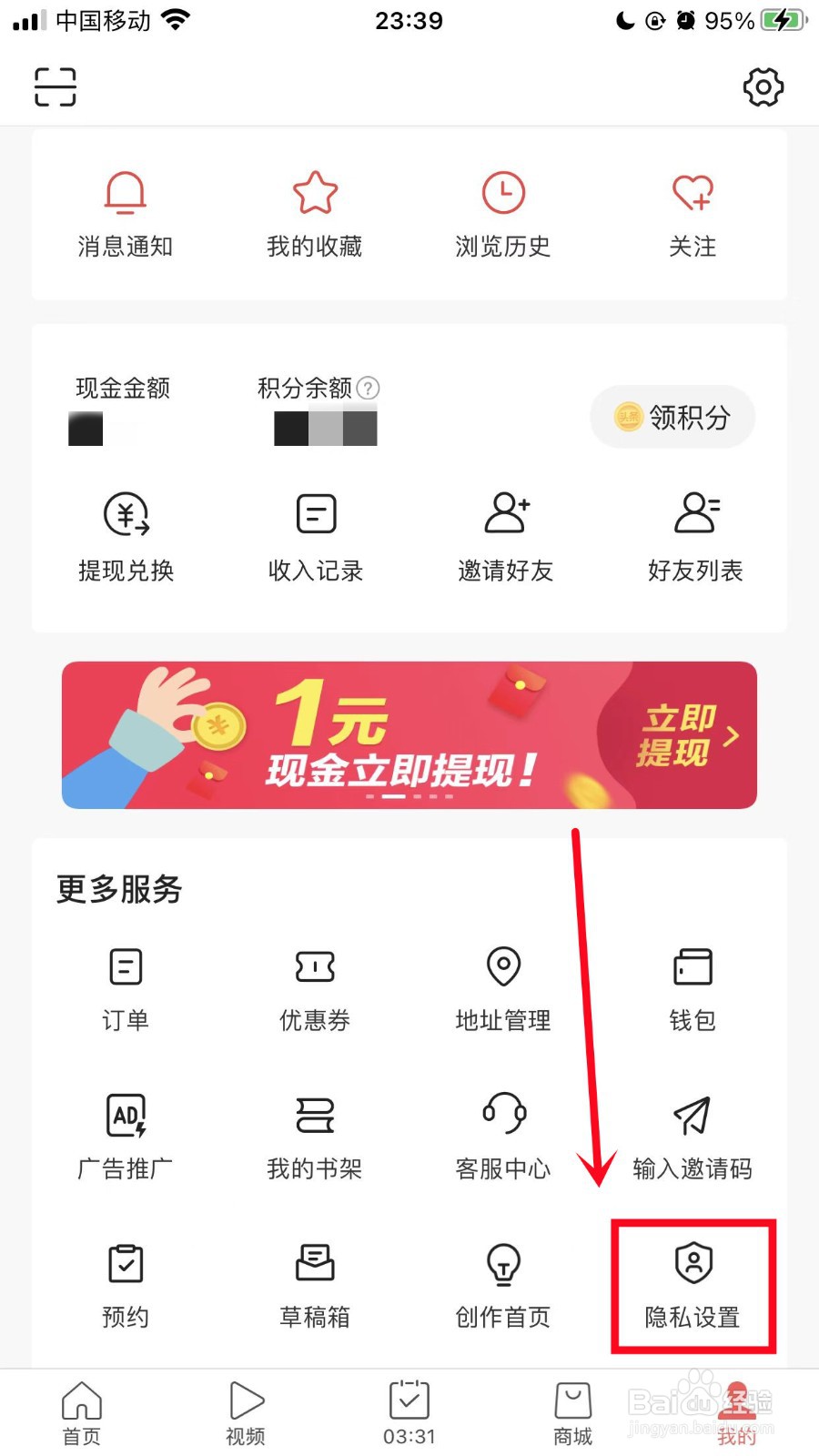The width and height of the screenshot is (819, 1456).
Task: Open 客服中心 customer service center
Action: [504, 1137]
